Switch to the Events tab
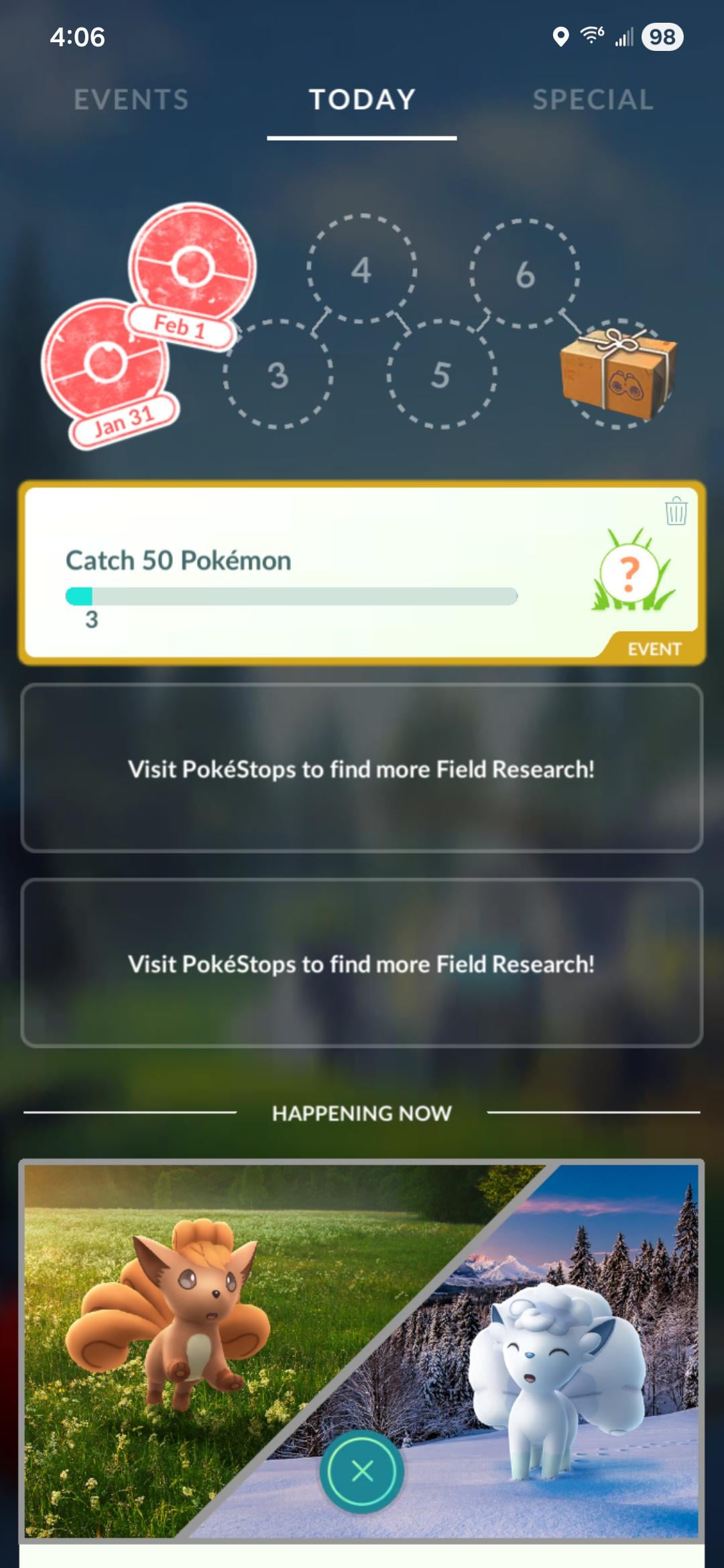This screenshot has width=724, height=1568. click(x=131, y=100)
